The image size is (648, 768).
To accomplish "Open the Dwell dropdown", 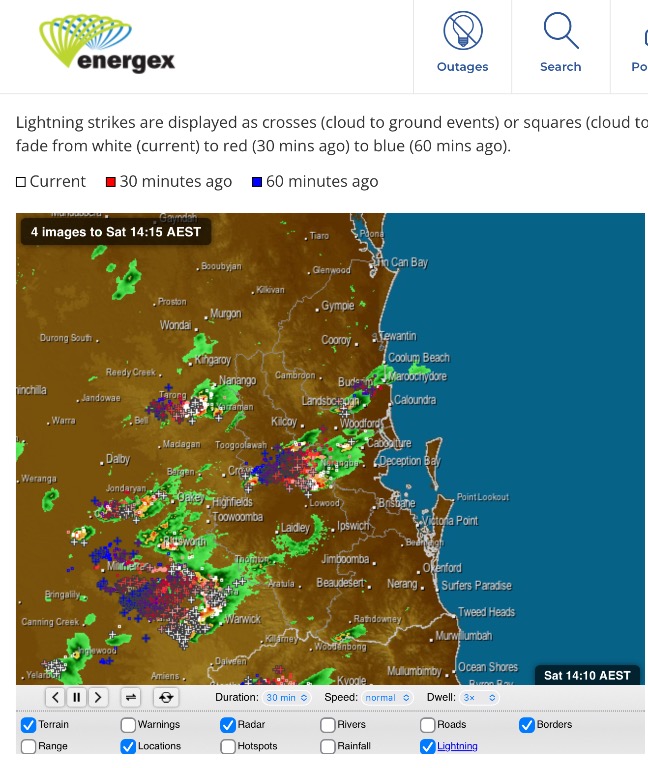I will coord(479,697).
